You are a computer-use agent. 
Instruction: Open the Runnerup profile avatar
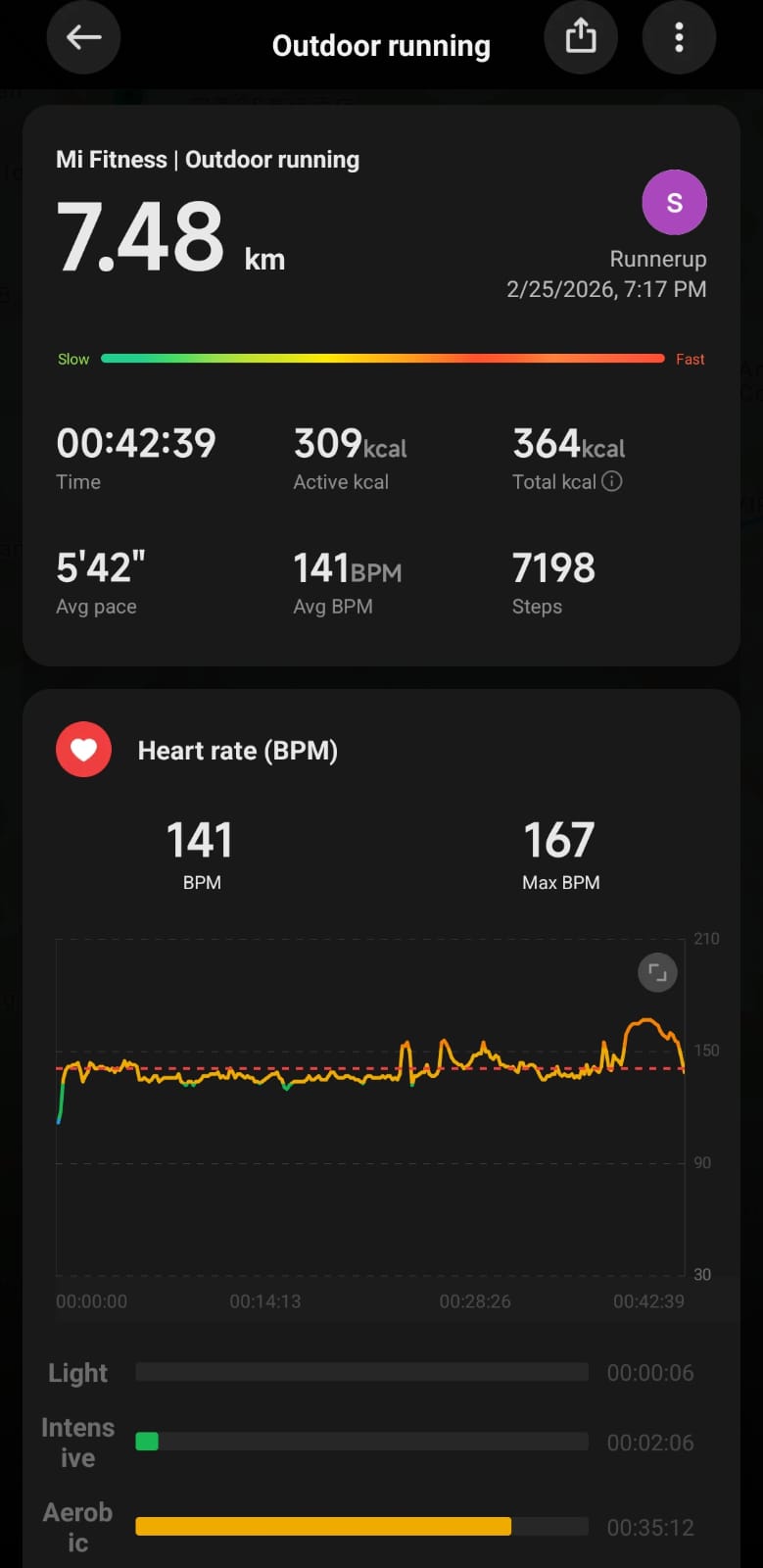tap(674, 203)
